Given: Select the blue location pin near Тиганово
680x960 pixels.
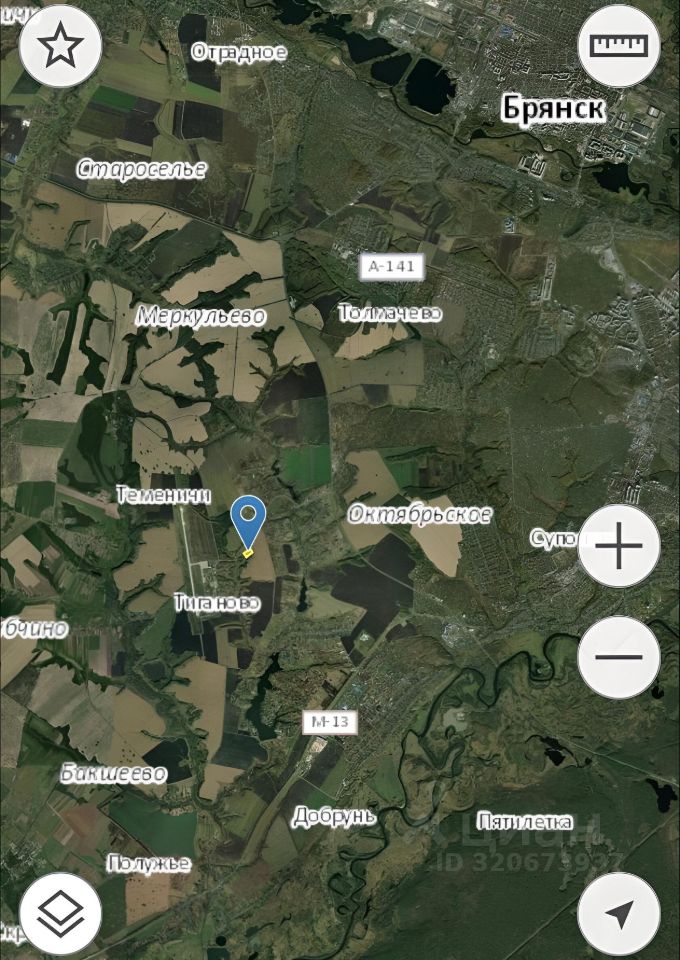Looking at the screenshot, I should [x=248, y=520].
